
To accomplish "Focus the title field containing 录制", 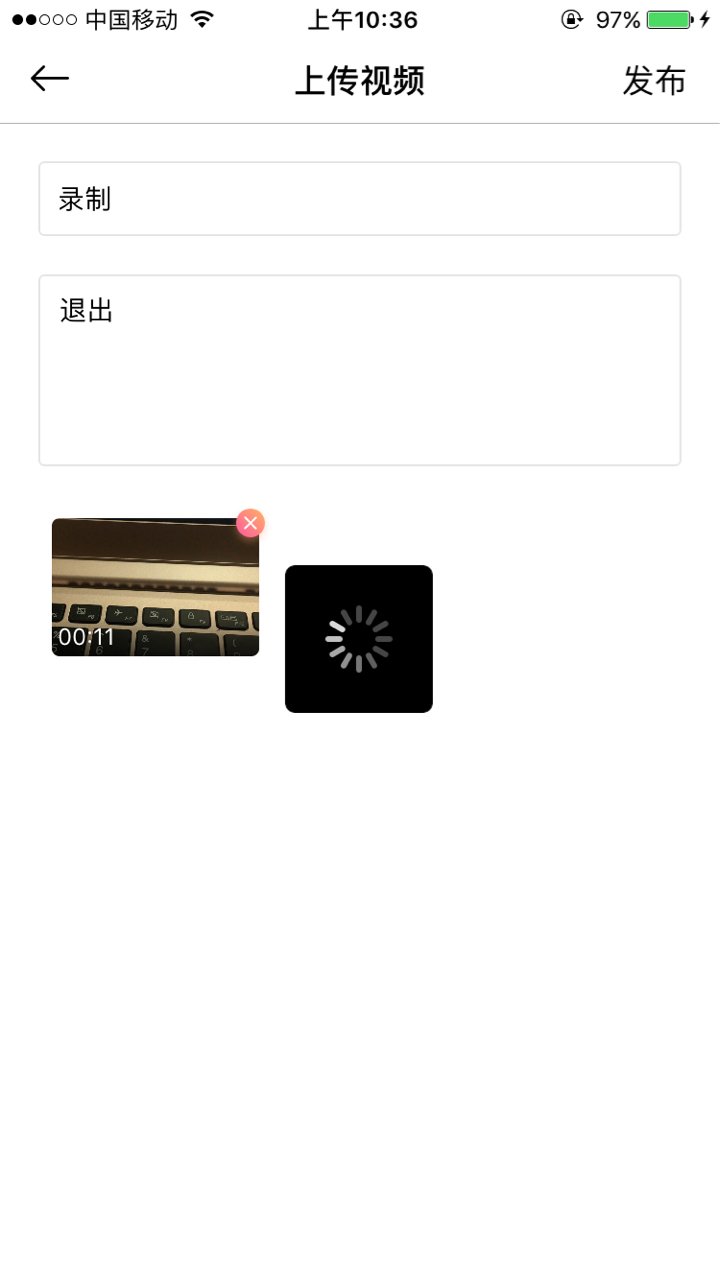I will click(x=360, y=199).
